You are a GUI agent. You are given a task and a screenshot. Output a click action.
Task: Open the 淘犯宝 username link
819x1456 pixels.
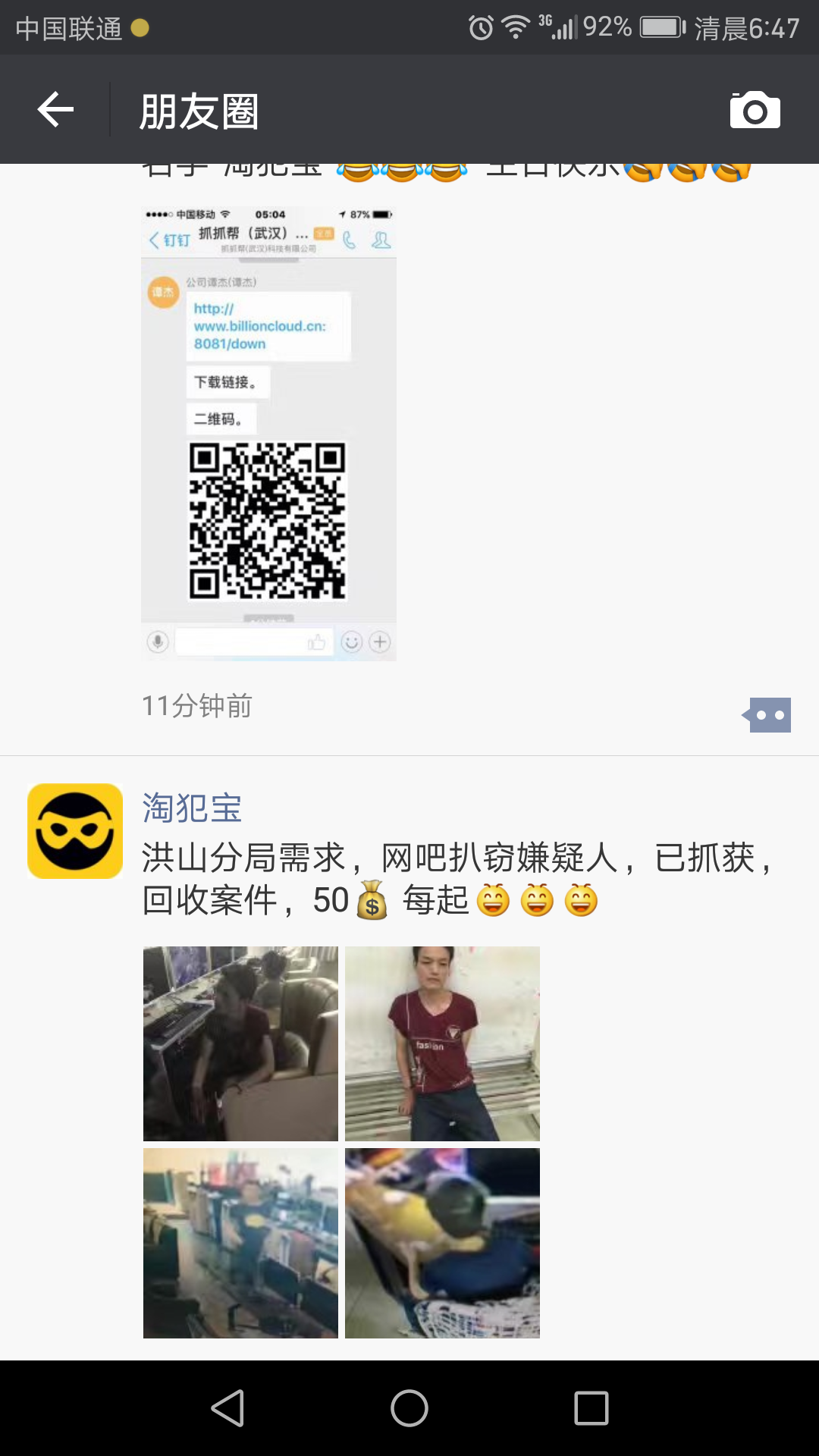click(192, 808)
